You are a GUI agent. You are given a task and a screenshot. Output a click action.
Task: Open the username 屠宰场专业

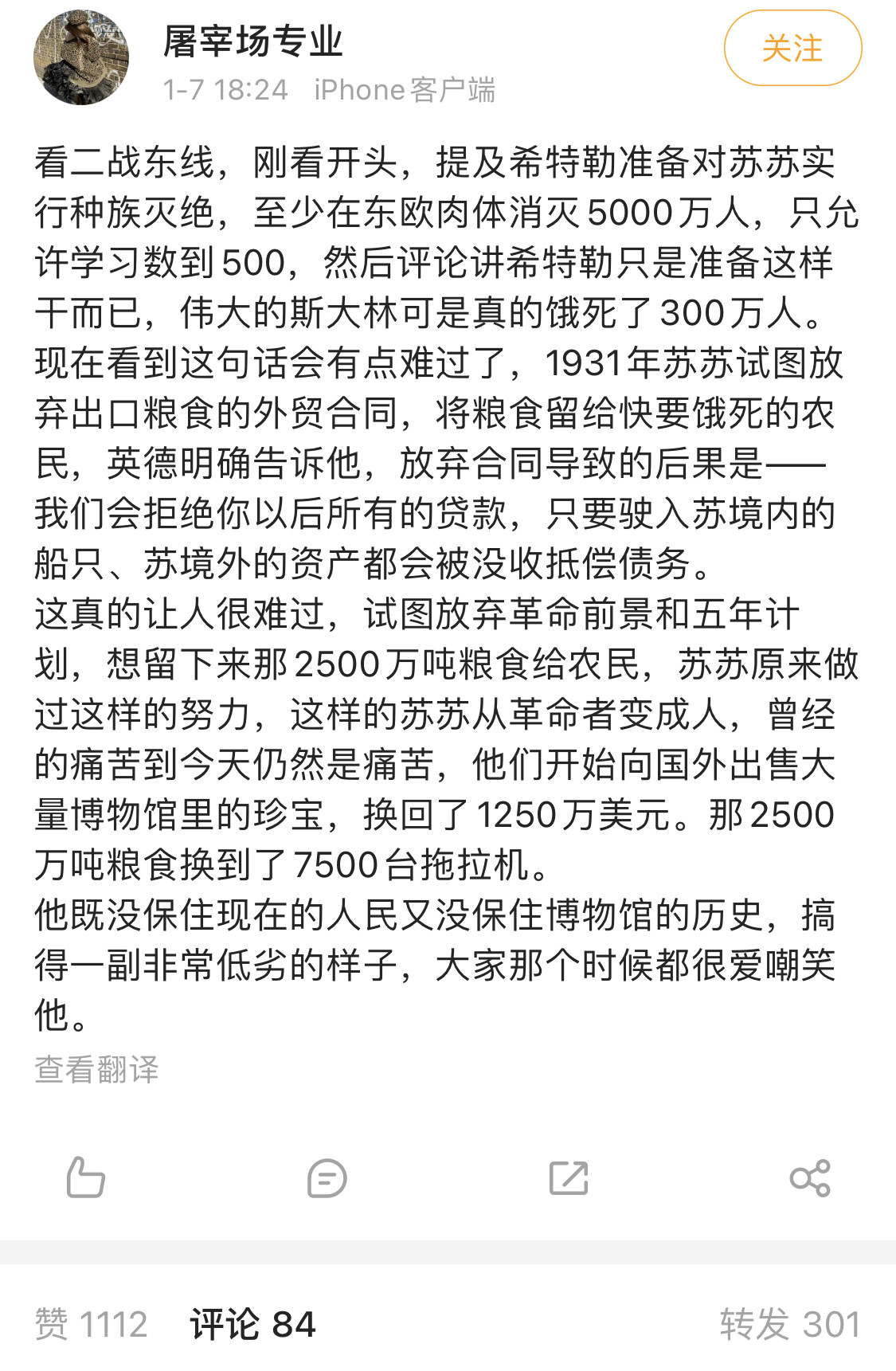(252, 41)
